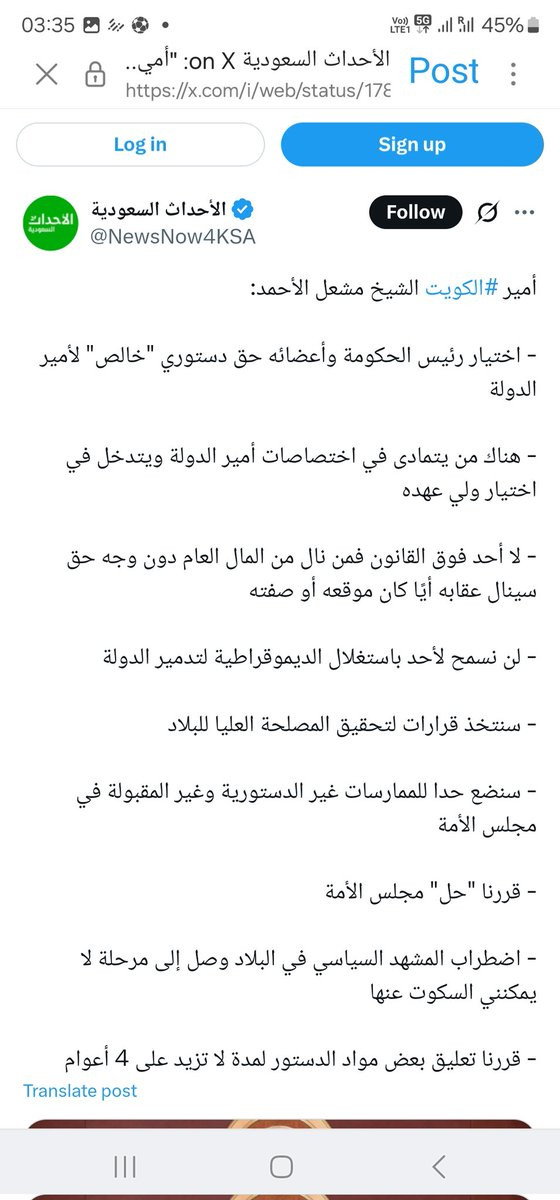Open the post's three-dot more menu
This screenshot has height=1200, width=560.
pyautogui.click(x=525, y=212)
